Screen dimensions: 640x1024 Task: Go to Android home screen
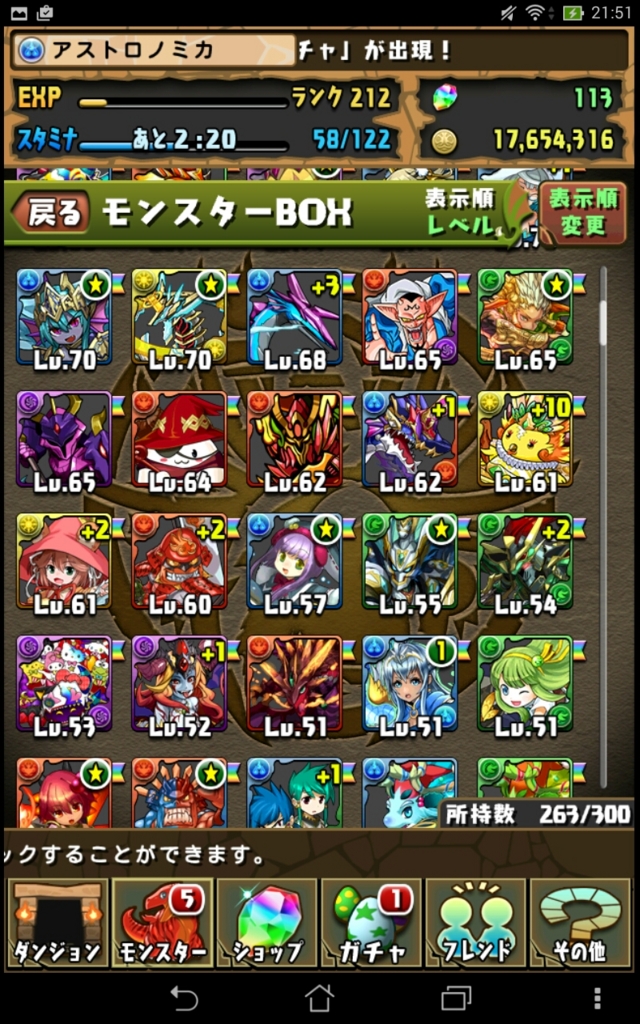319,997
